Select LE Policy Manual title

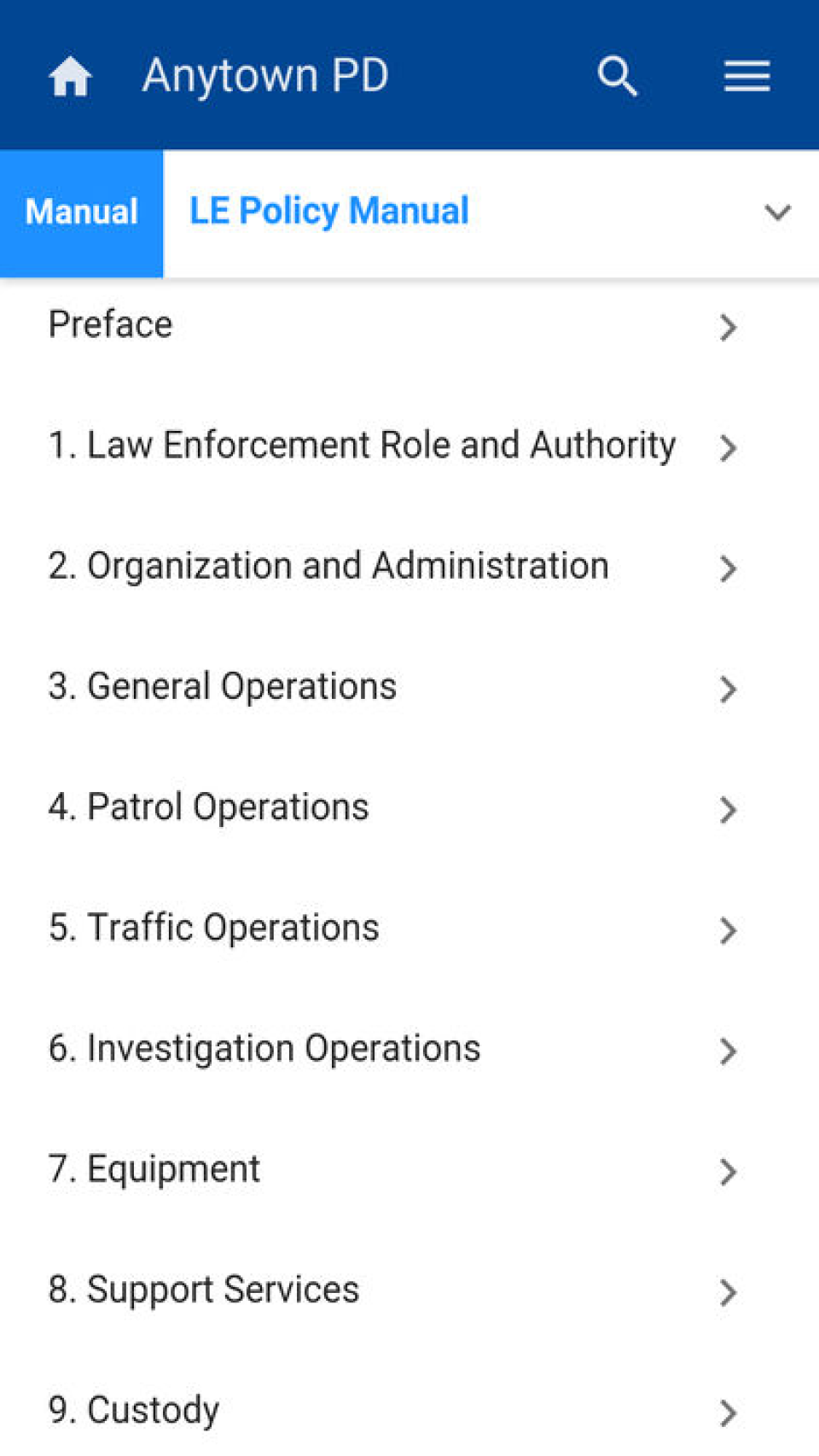[x=329, y=210]
